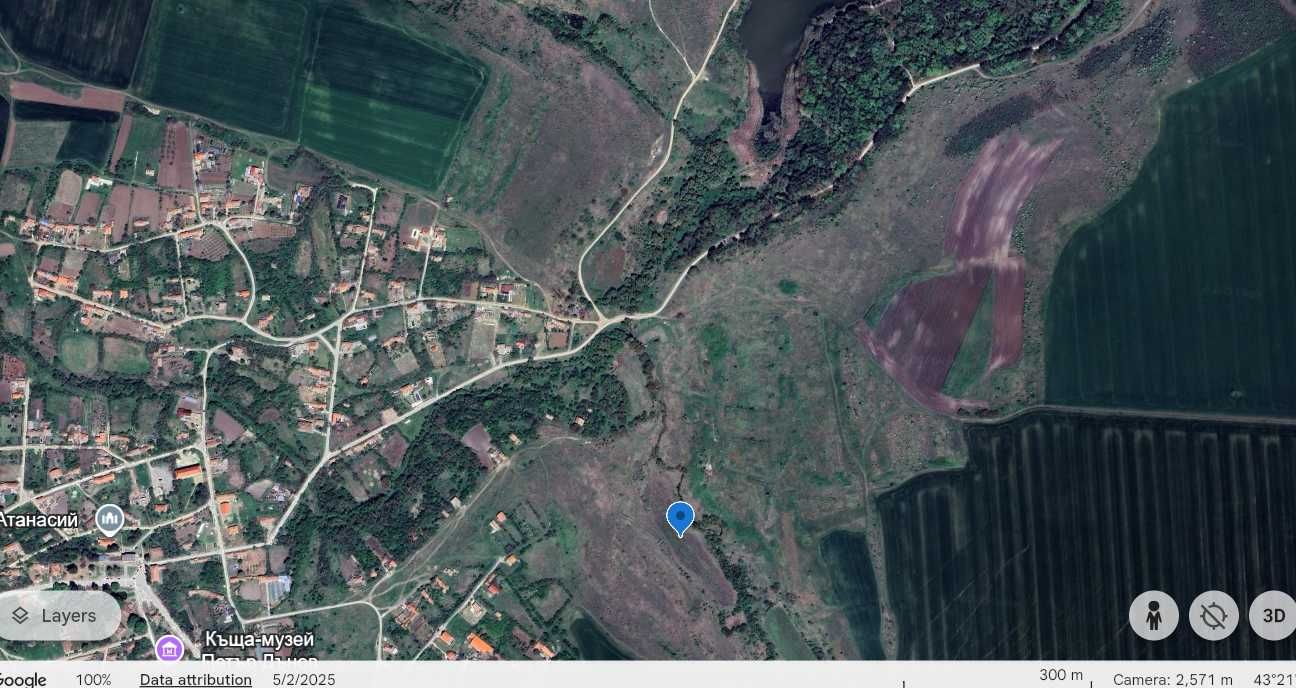Switch to 3D view
Screen dimensions: 1296x688
pyautogui.click(x=1273, y=616)
